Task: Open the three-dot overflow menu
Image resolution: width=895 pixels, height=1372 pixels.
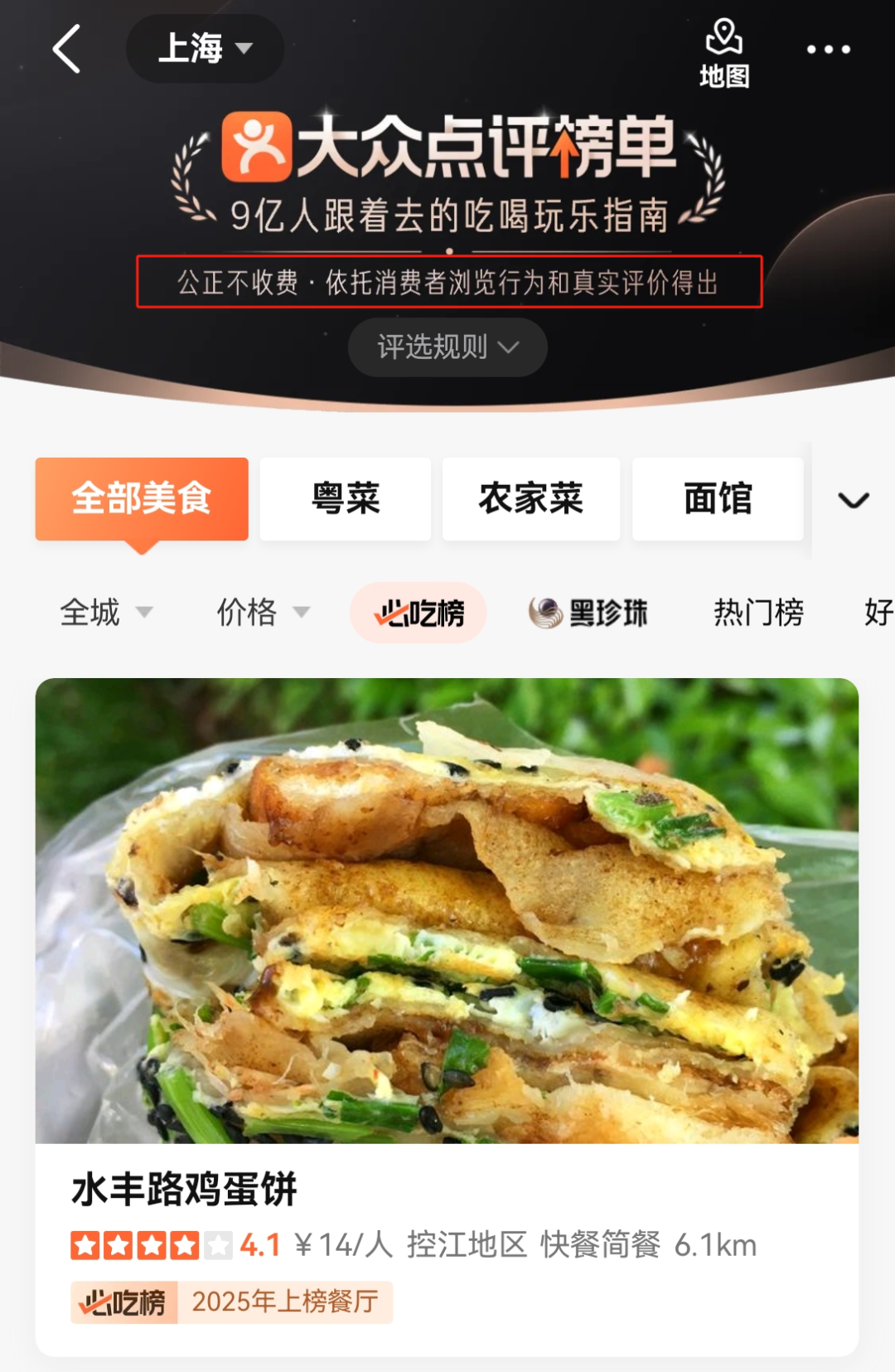Action: click(x=828, y=50)
